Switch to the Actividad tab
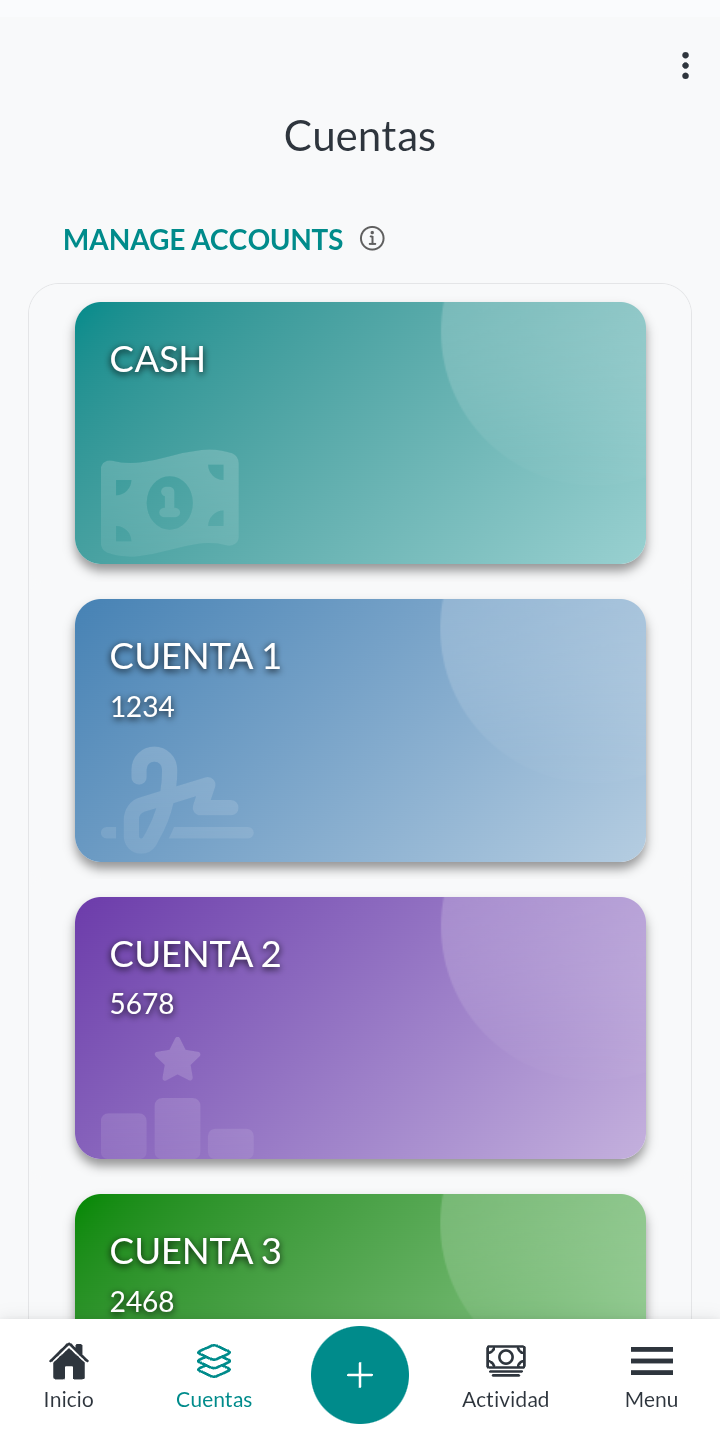Screen dimensions: 720x1448 (505, 1376)
